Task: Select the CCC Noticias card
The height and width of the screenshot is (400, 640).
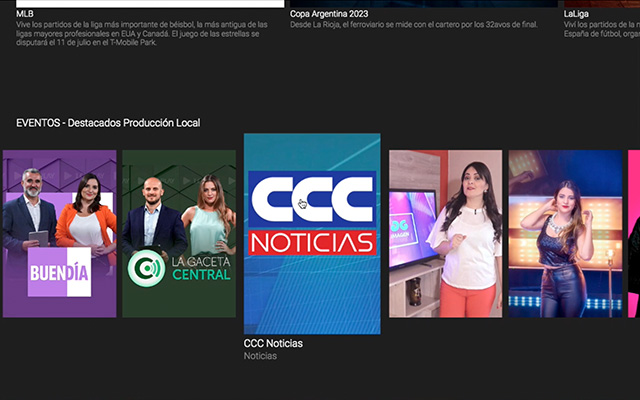Action: (312, 233)
